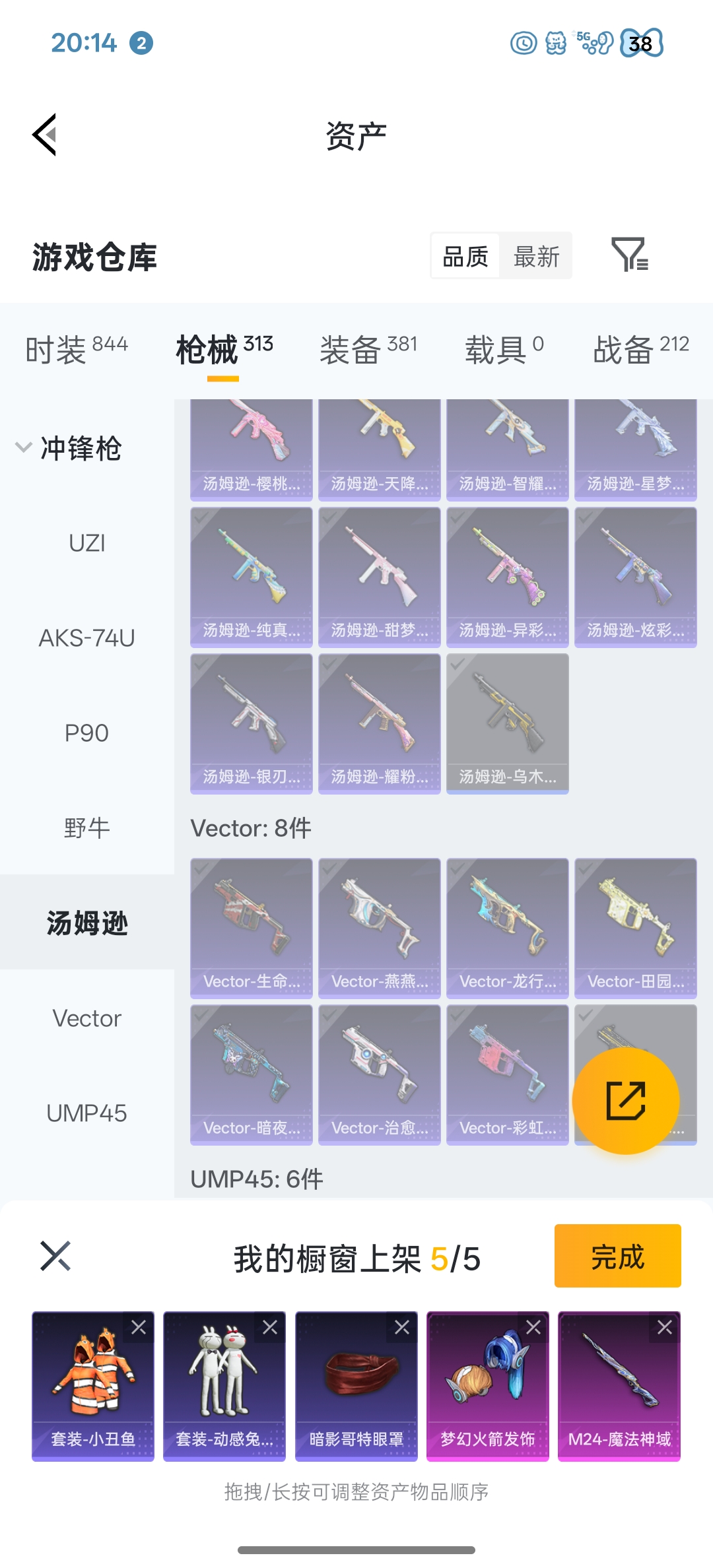Confirm the showcase with 完成

(617, 1256)
